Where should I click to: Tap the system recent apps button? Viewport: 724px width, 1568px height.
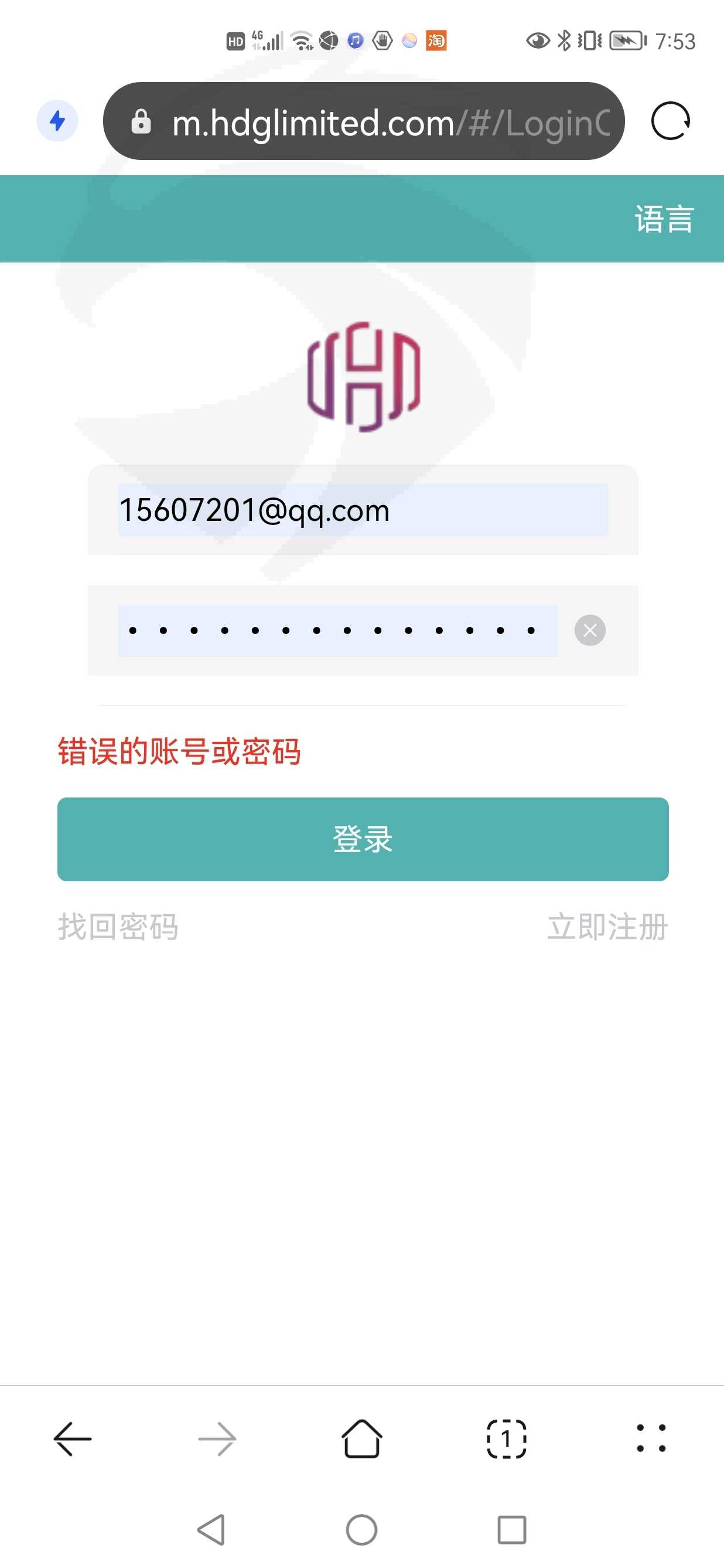click(x=512, y=1530)
